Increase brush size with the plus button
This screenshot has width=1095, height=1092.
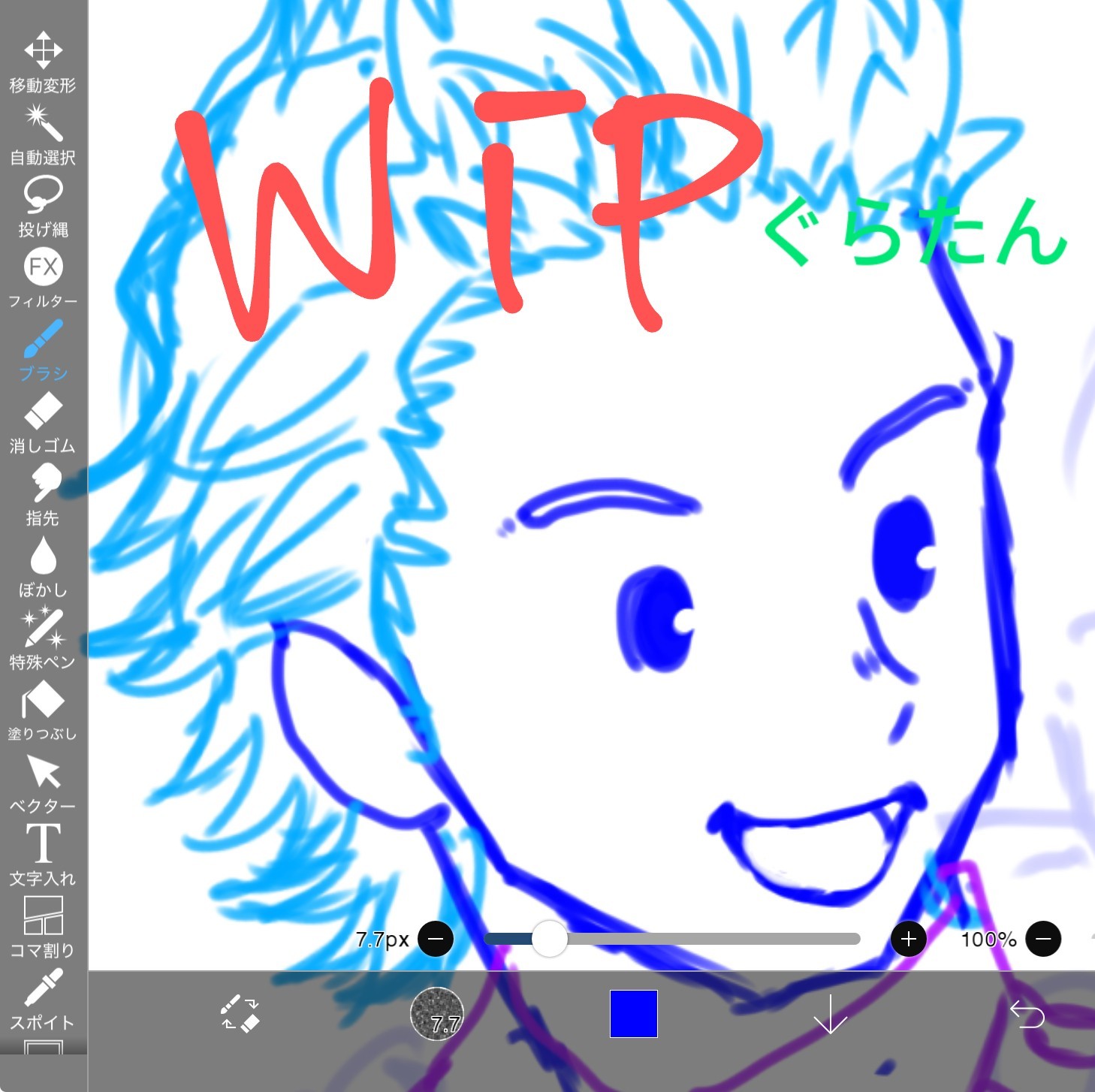pyautogui.click(x=908, y=939)
